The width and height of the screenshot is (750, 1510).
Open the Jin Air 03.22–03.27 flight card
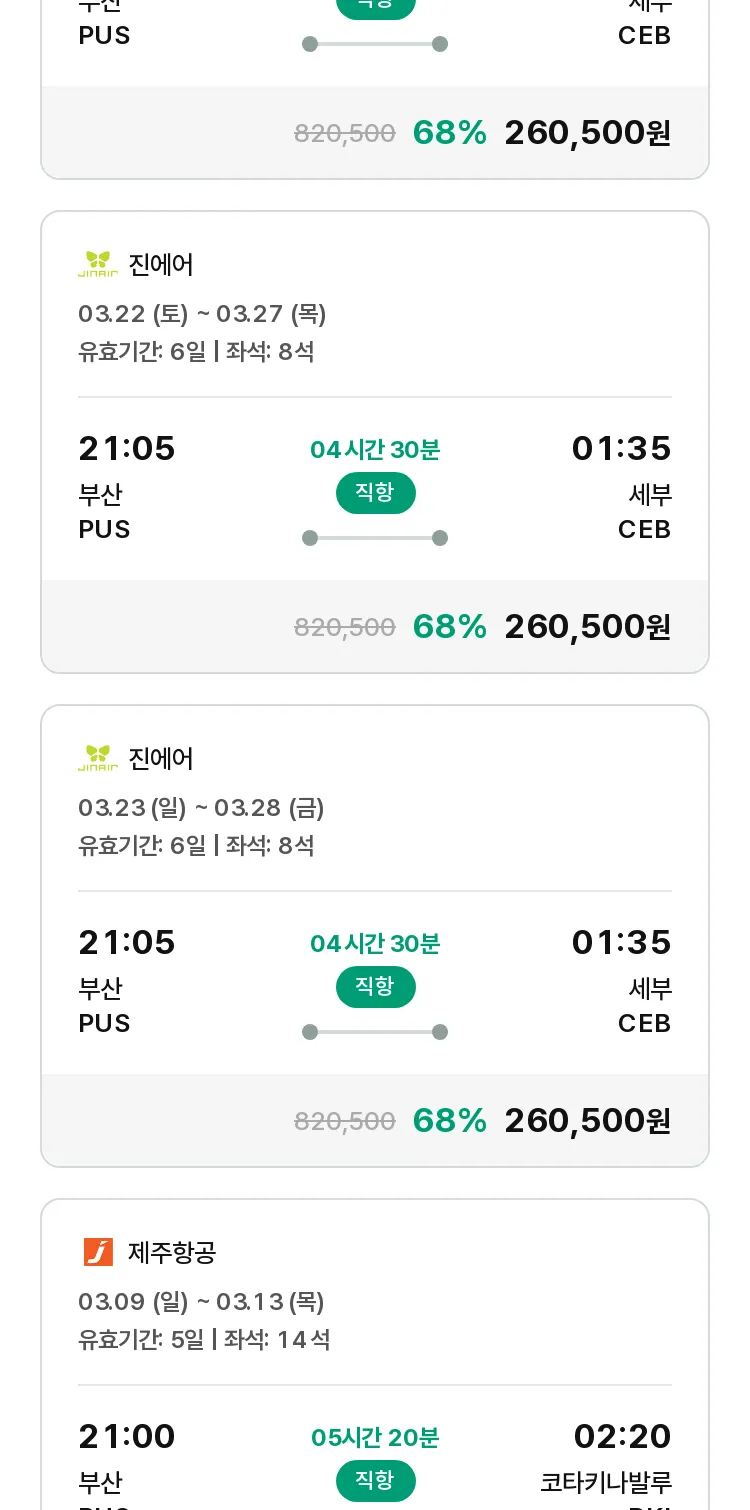click(x=375, y=442)
